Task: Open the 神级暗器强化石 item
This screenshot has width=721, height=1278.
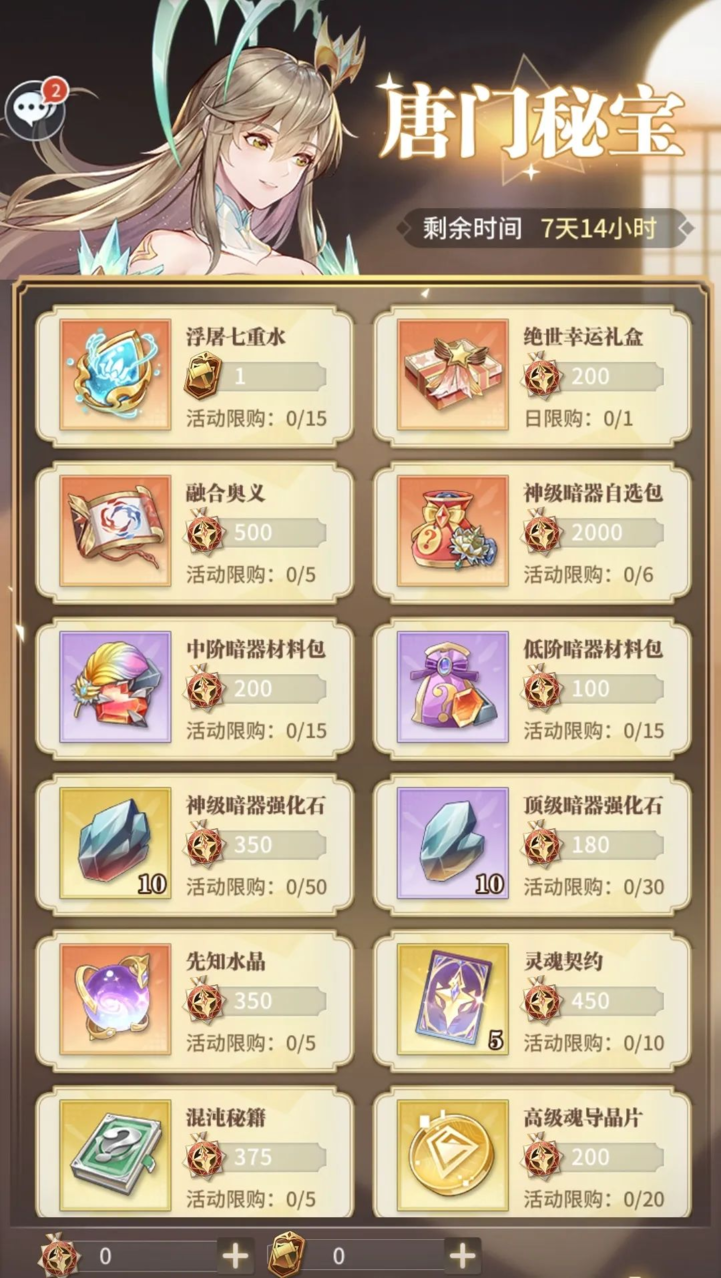Action: point(195,844)
